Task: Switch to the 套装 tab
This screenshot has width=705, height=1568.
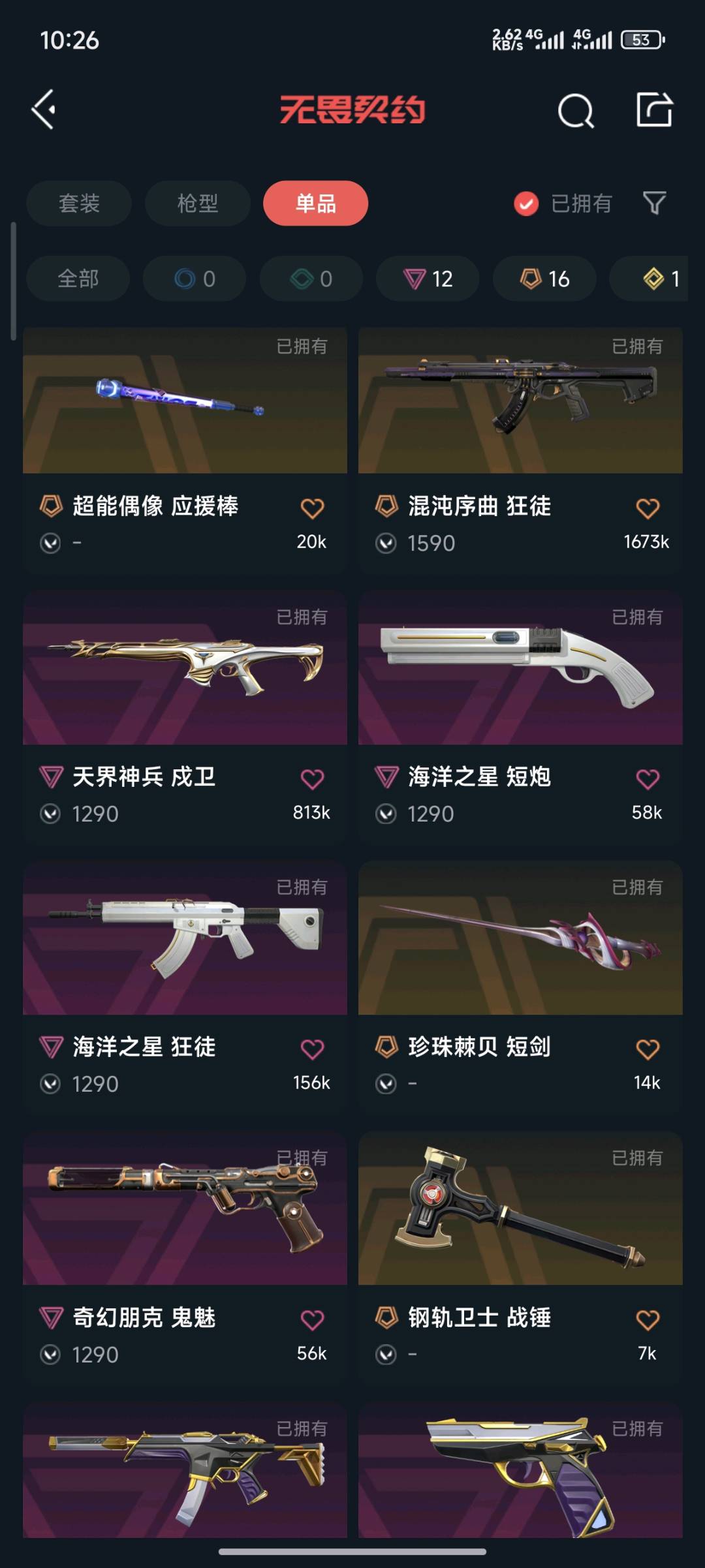Action: click(79, 203)
